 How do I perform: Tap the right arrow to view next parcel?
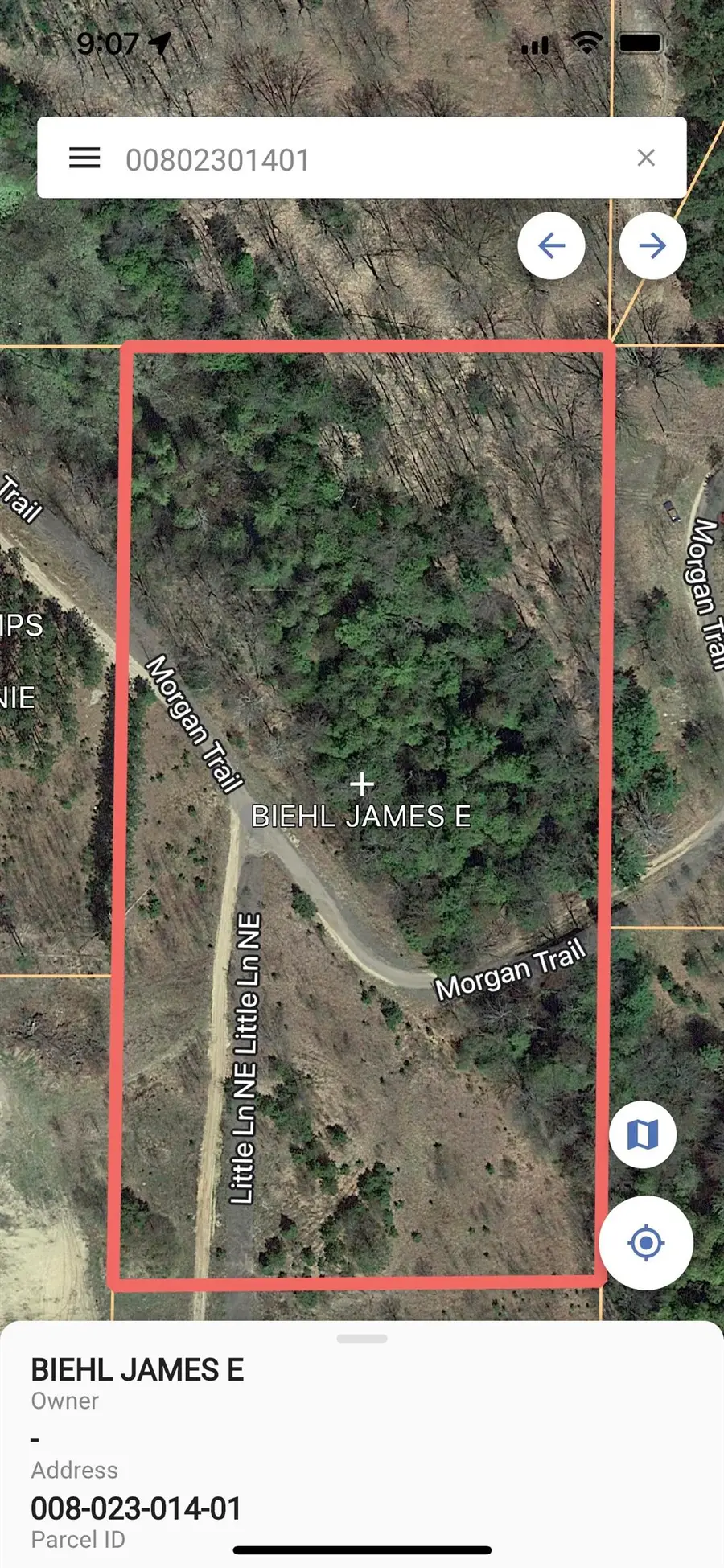[x=652, y=245]
